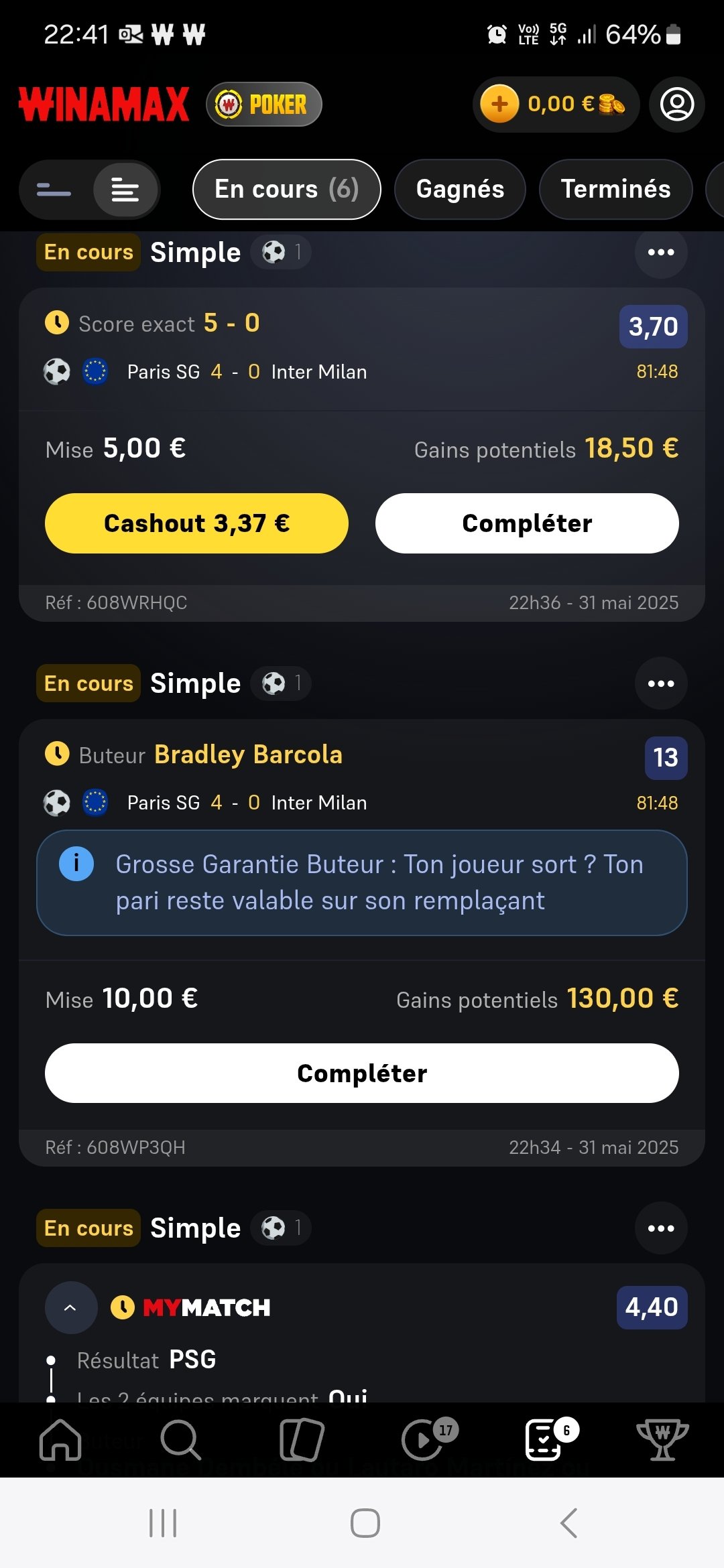The width and height of the screenshot is (724, 1568).
Task: Open the Winamax Poker section
Action: tap(263, 105)
